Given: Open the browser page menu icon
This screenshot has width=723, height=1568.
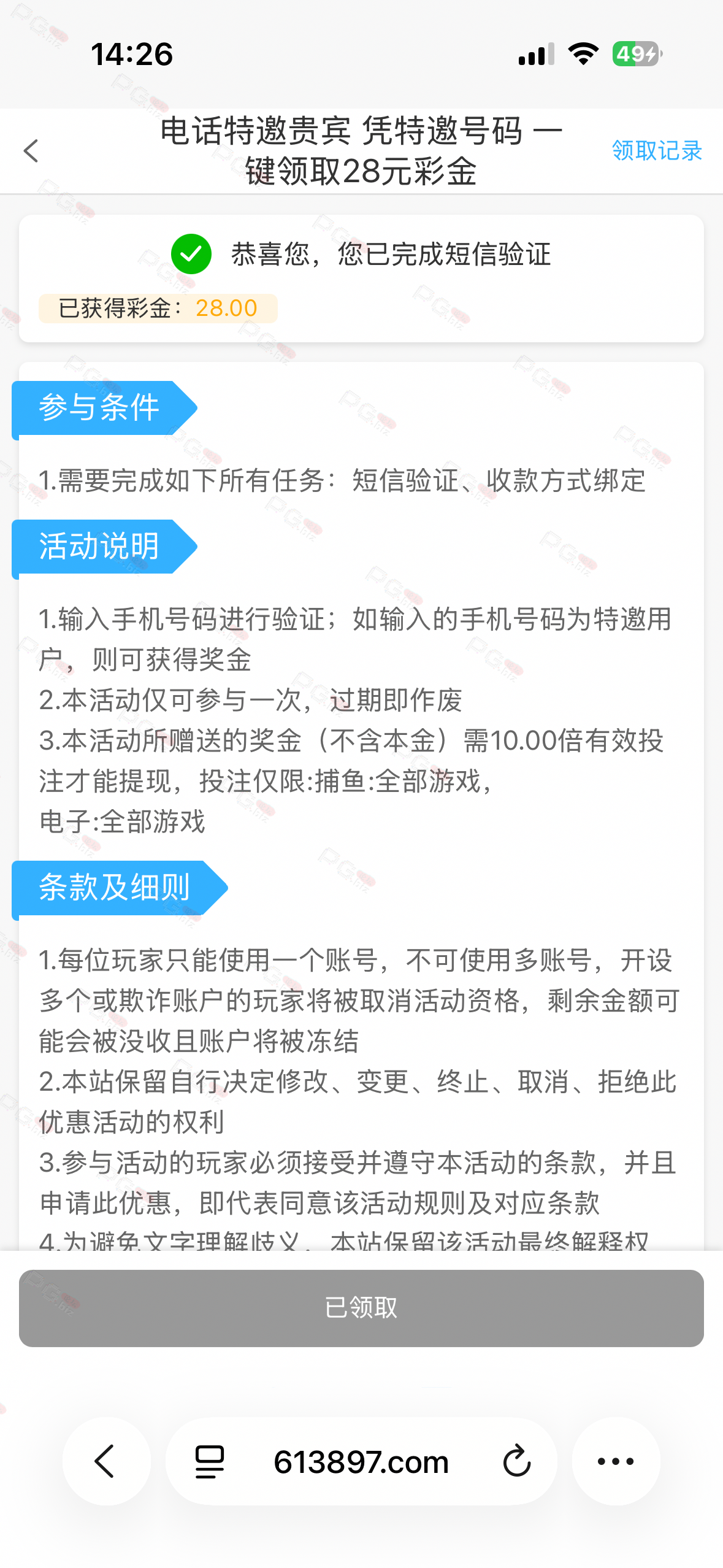Looking at the screenshot, I should (210, 1461).
